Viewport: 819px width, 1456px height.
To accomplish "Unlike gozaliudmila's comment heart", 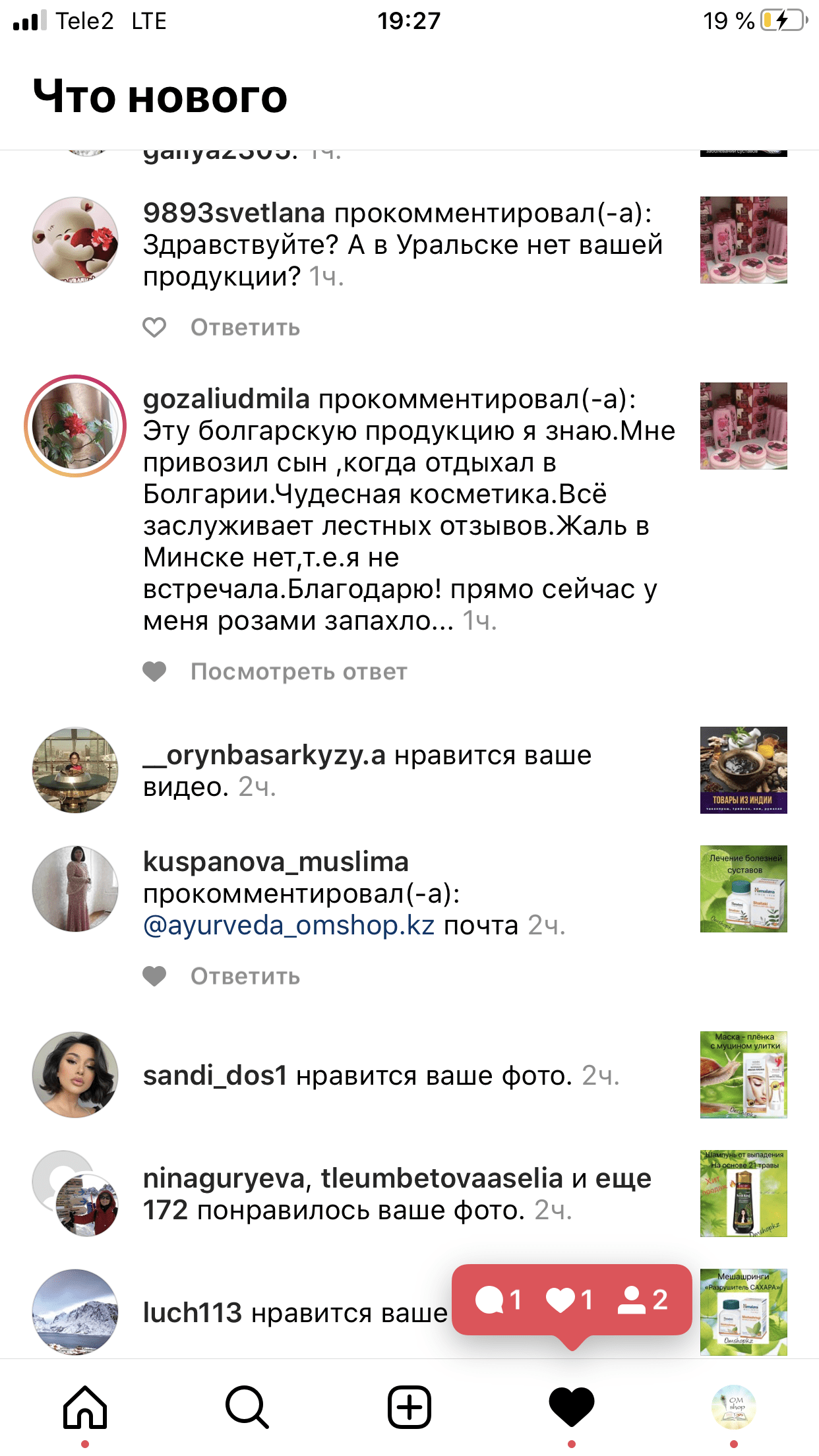I will tap(154, 672).
